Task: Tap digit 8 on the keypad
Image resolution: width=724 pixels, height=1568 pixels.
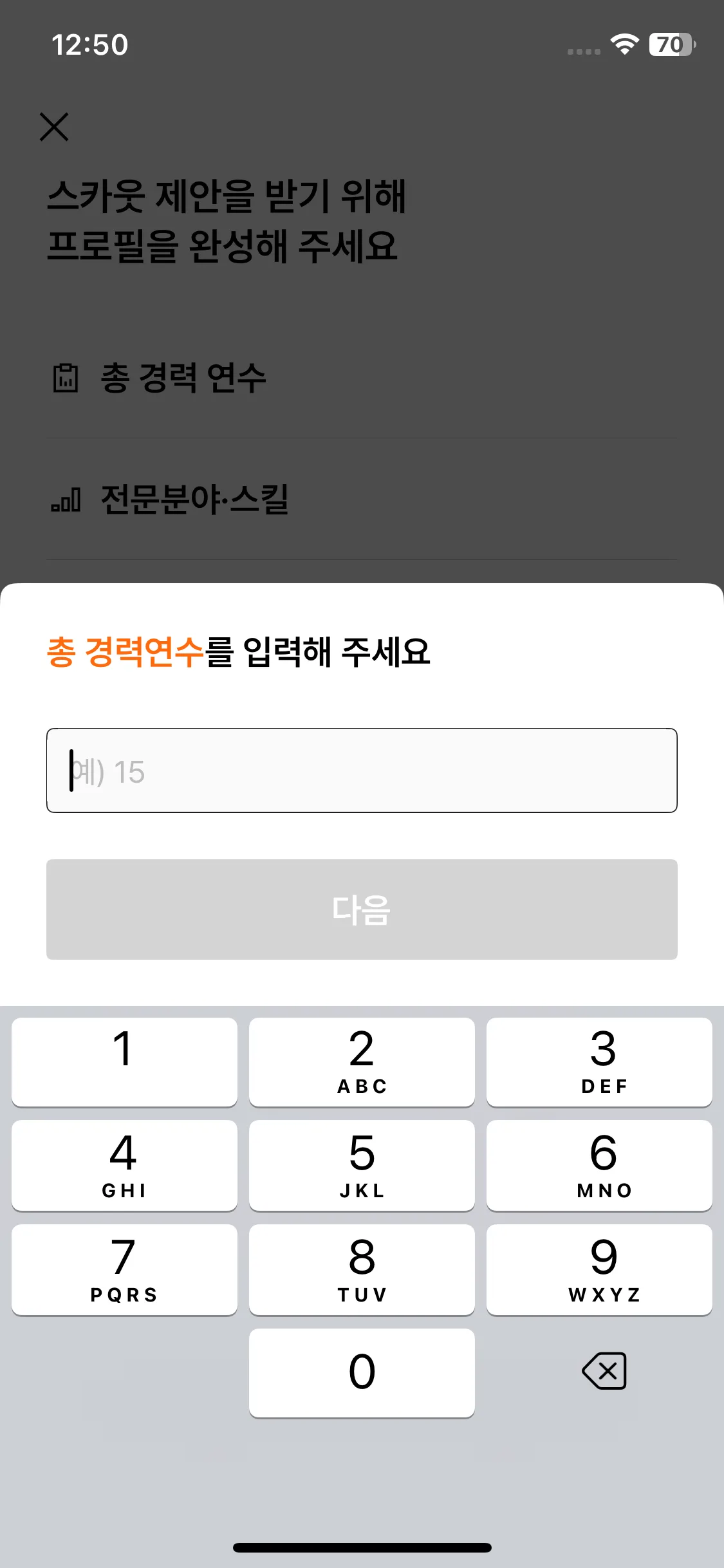Action: (x=362, y=1269)
